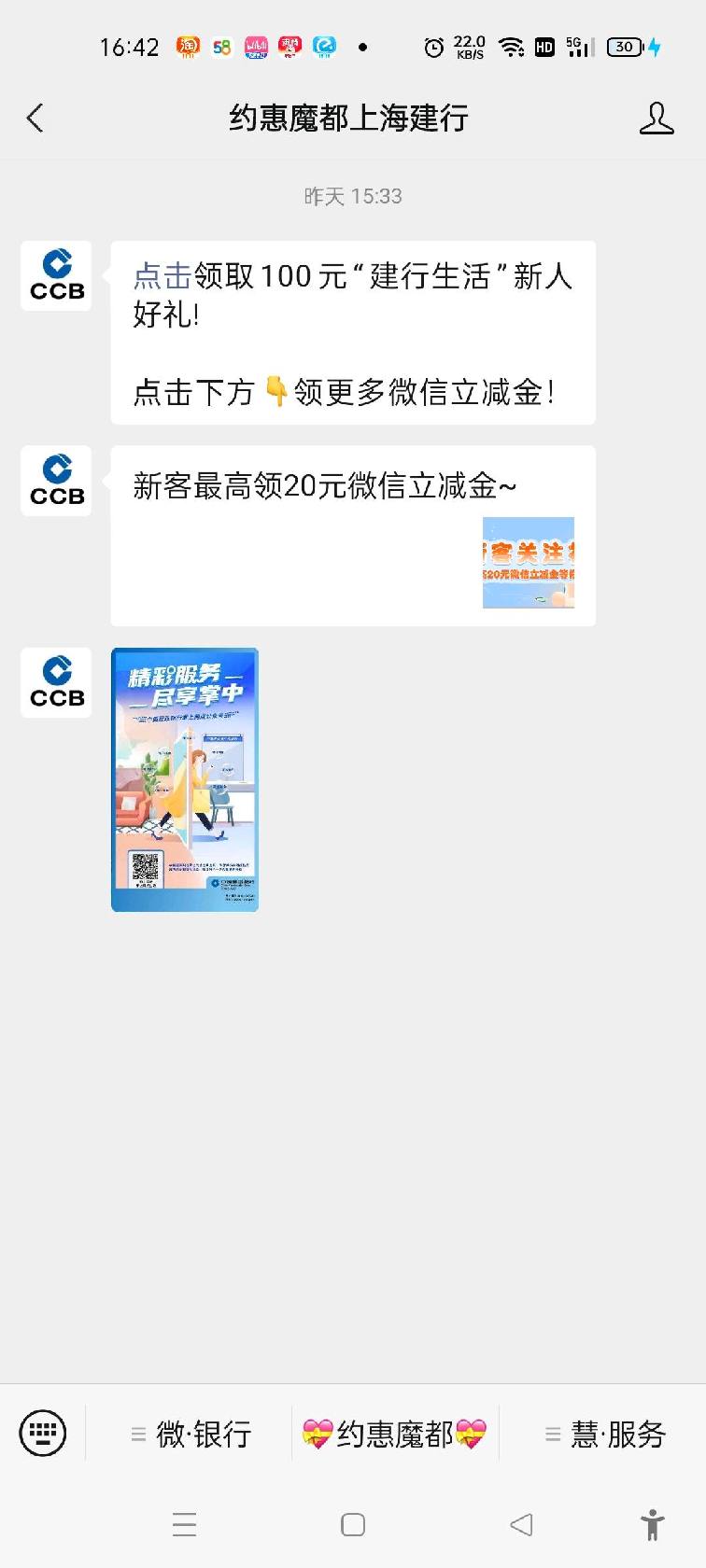Switch to the keyboard input mode

(x=43, y=1433)
